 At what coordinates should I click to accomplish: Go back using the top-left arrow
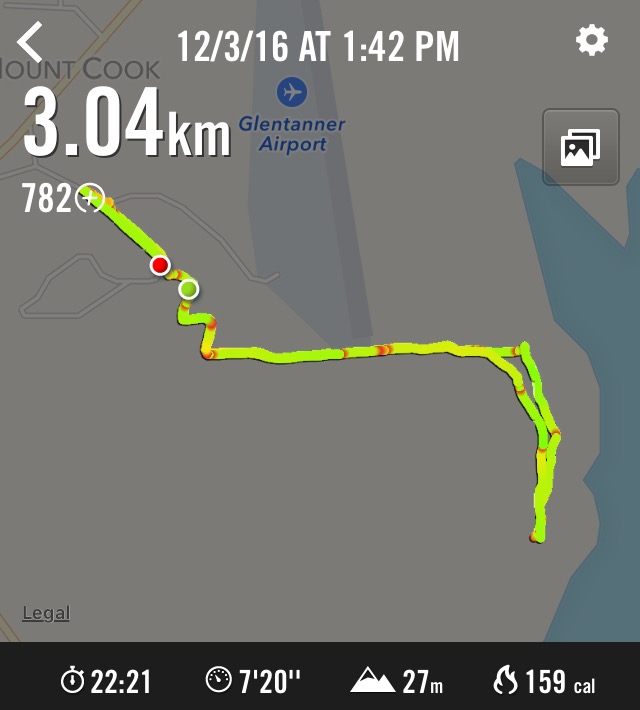(31, 42)
